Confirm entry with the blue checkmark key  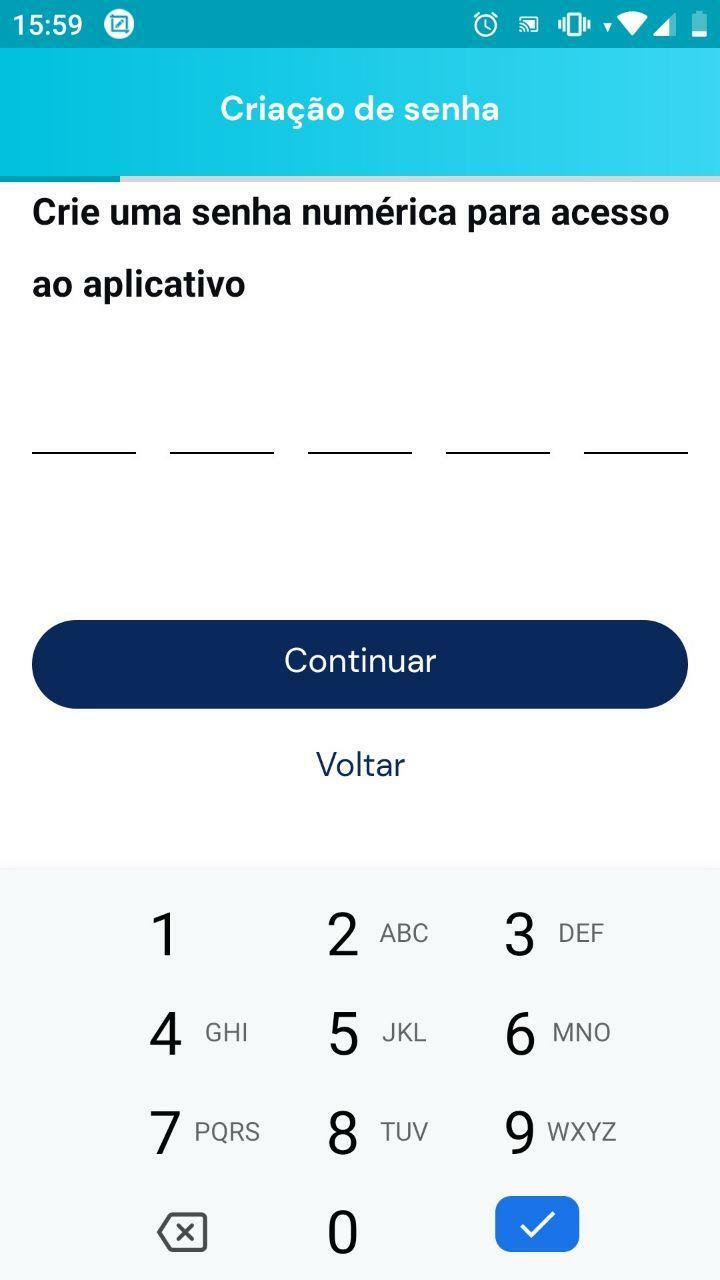[537, 1224]
